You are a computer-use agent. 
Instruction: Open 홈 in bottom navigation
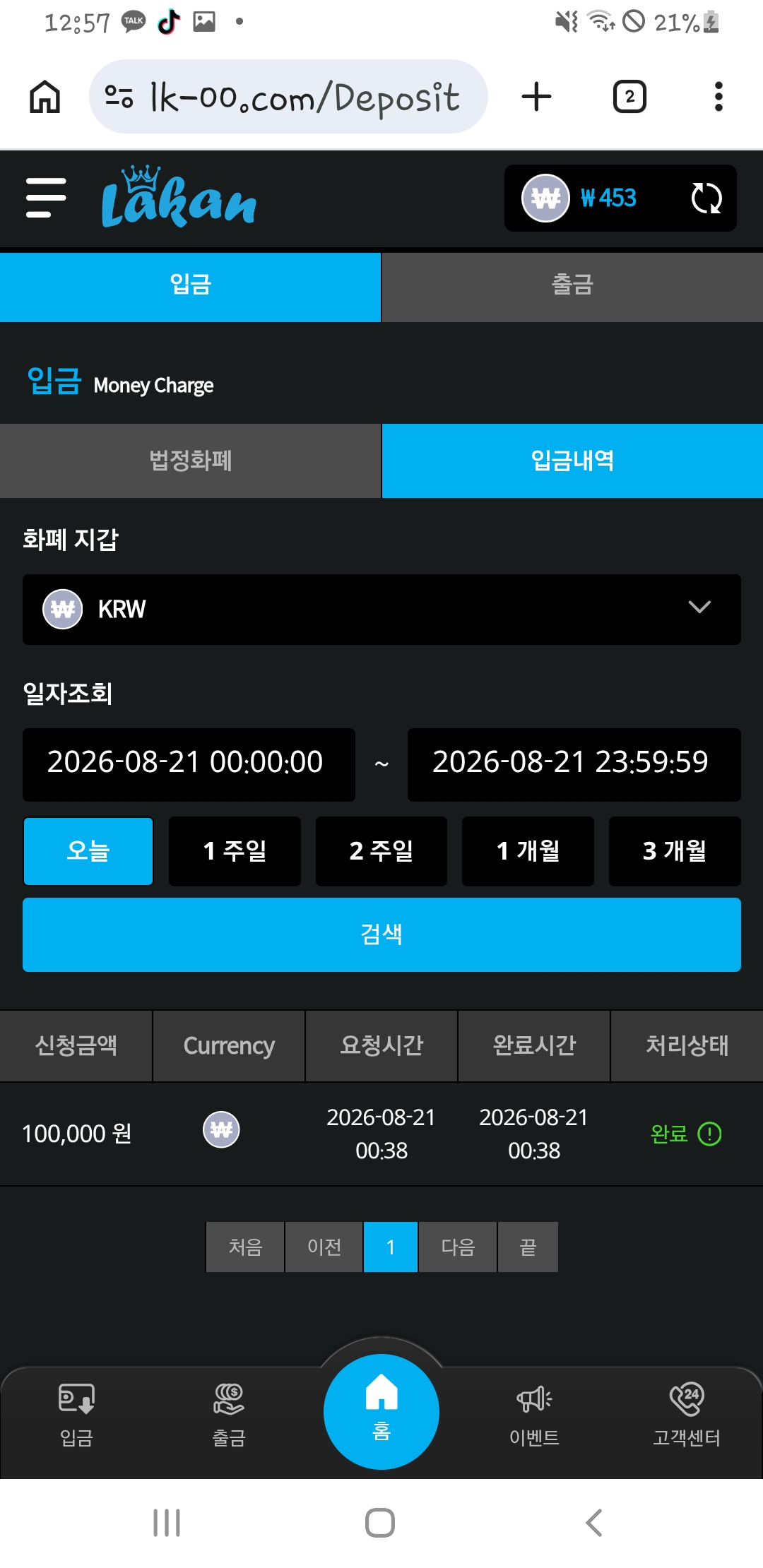(x=381, y=1411)
